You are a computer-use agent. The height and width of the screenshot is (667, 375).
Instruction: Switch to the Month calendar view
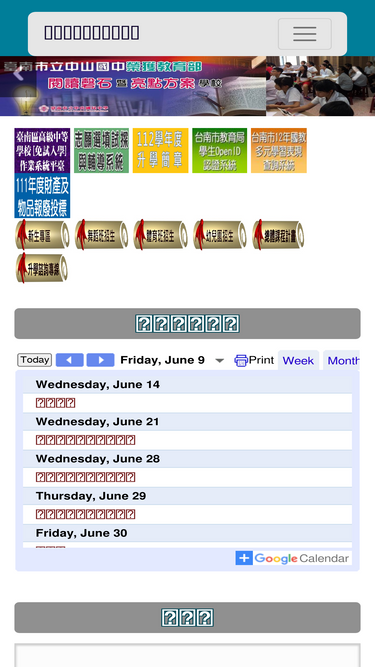click(341, 361)
